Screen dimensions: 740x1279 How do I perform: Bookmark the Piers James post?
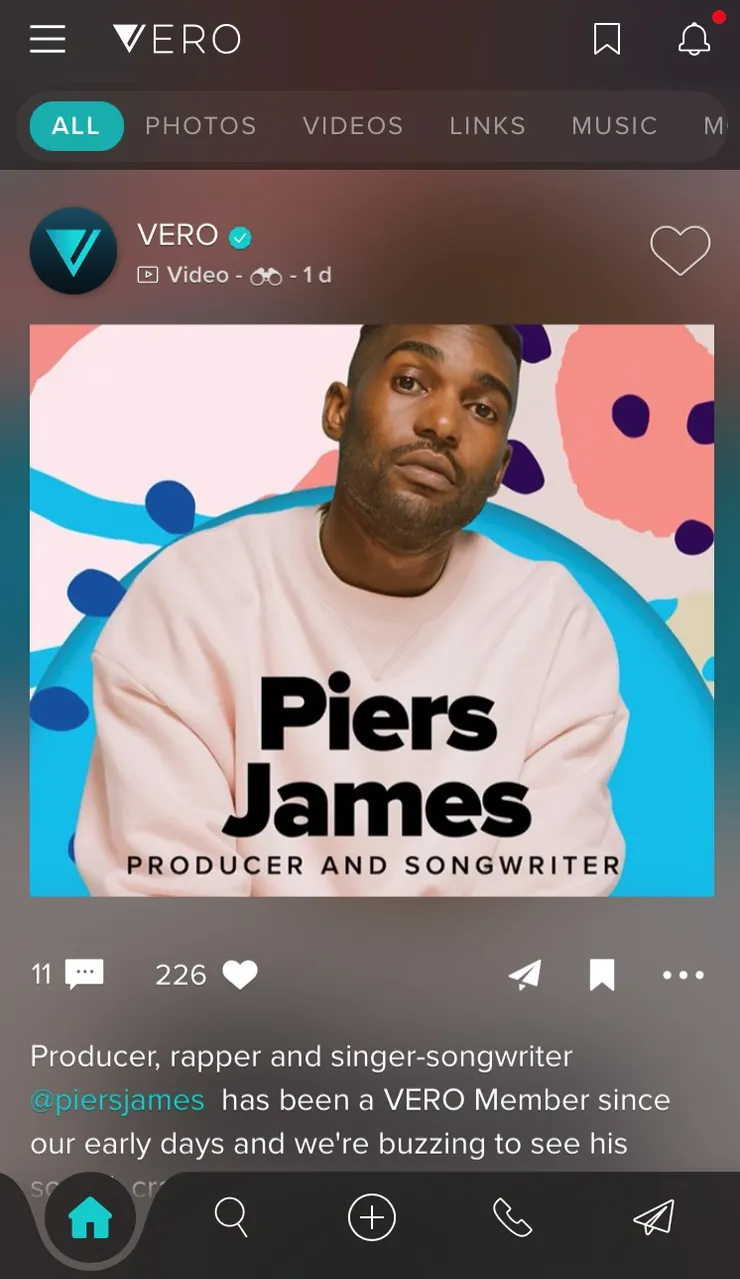tap(602, 974)
